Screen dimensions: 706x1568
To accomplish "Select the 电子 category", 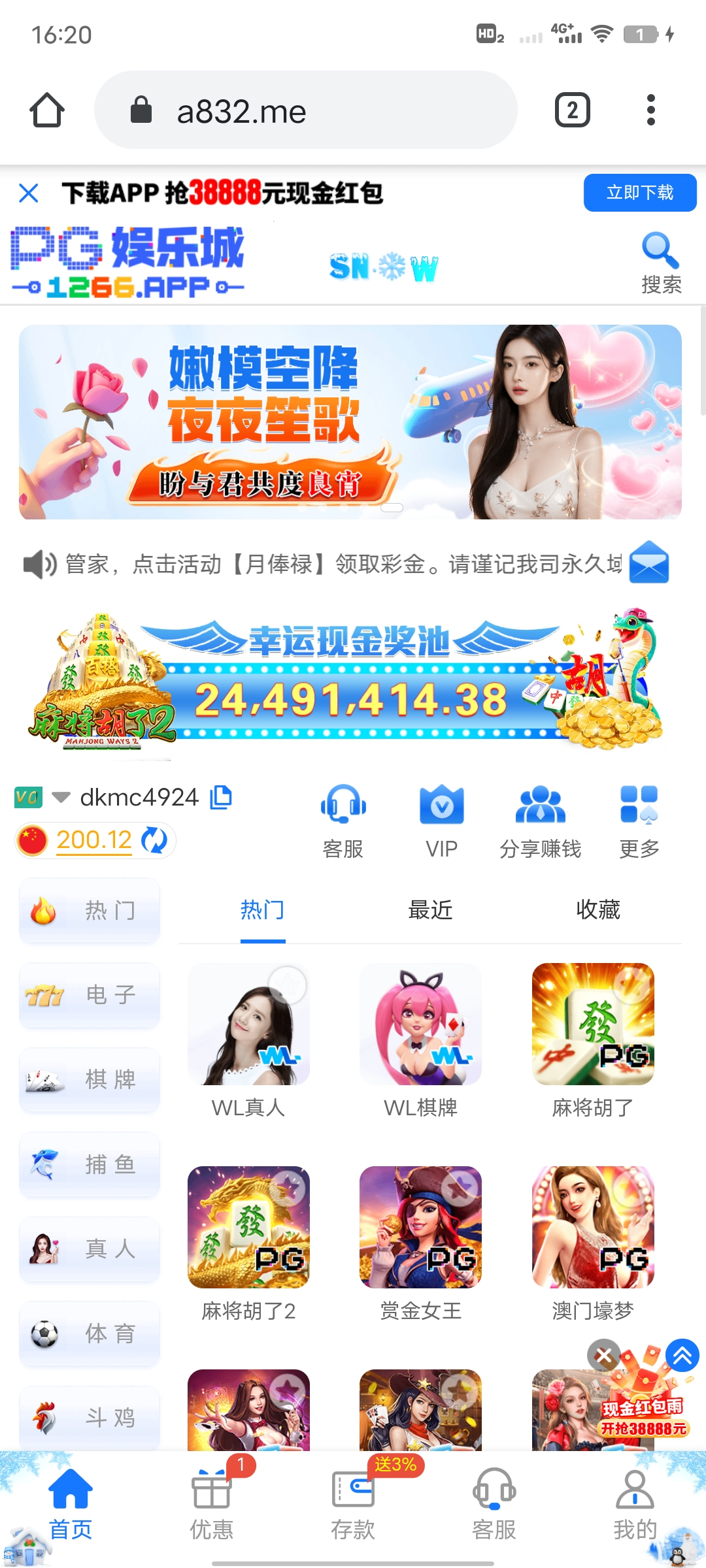I will [x=90, y=995].
